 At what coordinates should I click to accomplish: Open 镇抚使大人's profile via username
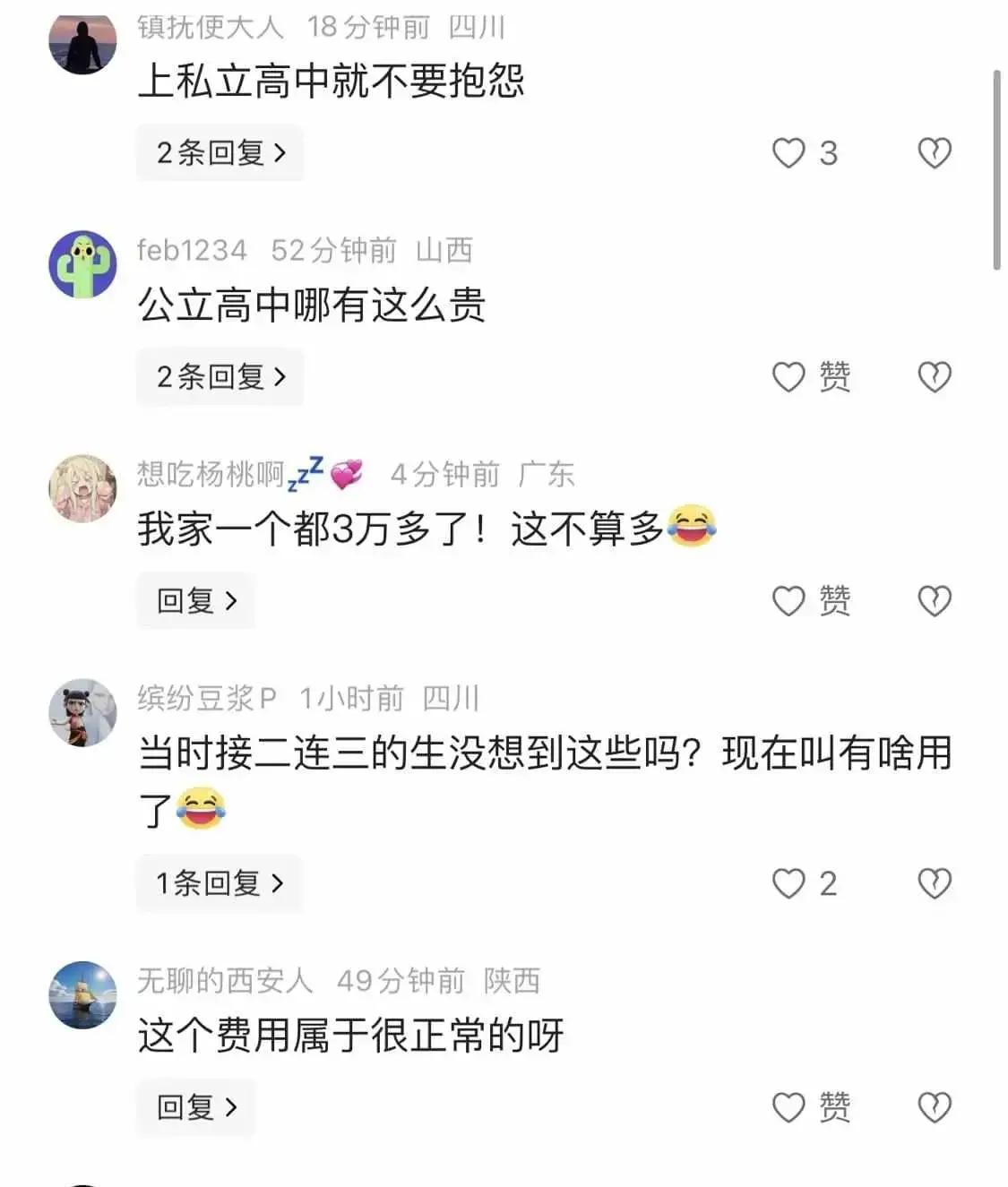click(x=211, y=27)
